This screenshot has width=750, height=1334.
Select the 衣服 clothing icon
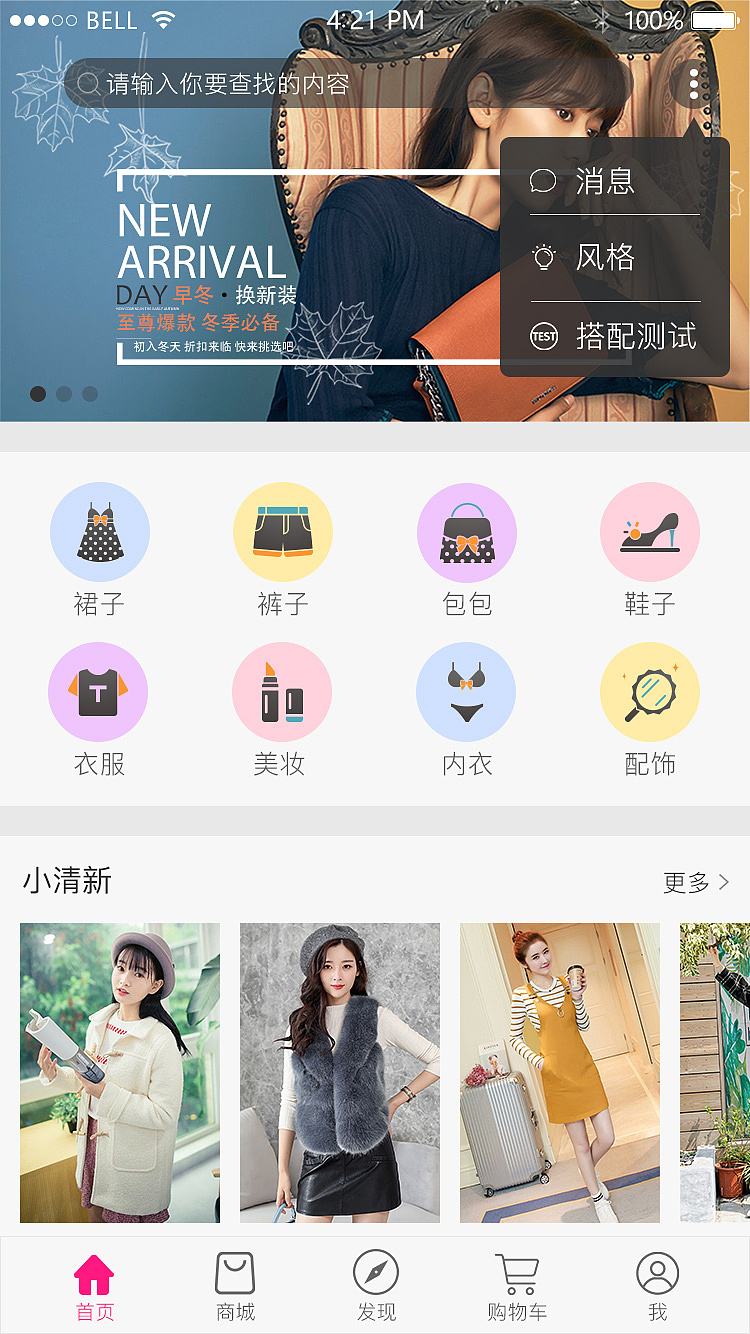[98, 691]
